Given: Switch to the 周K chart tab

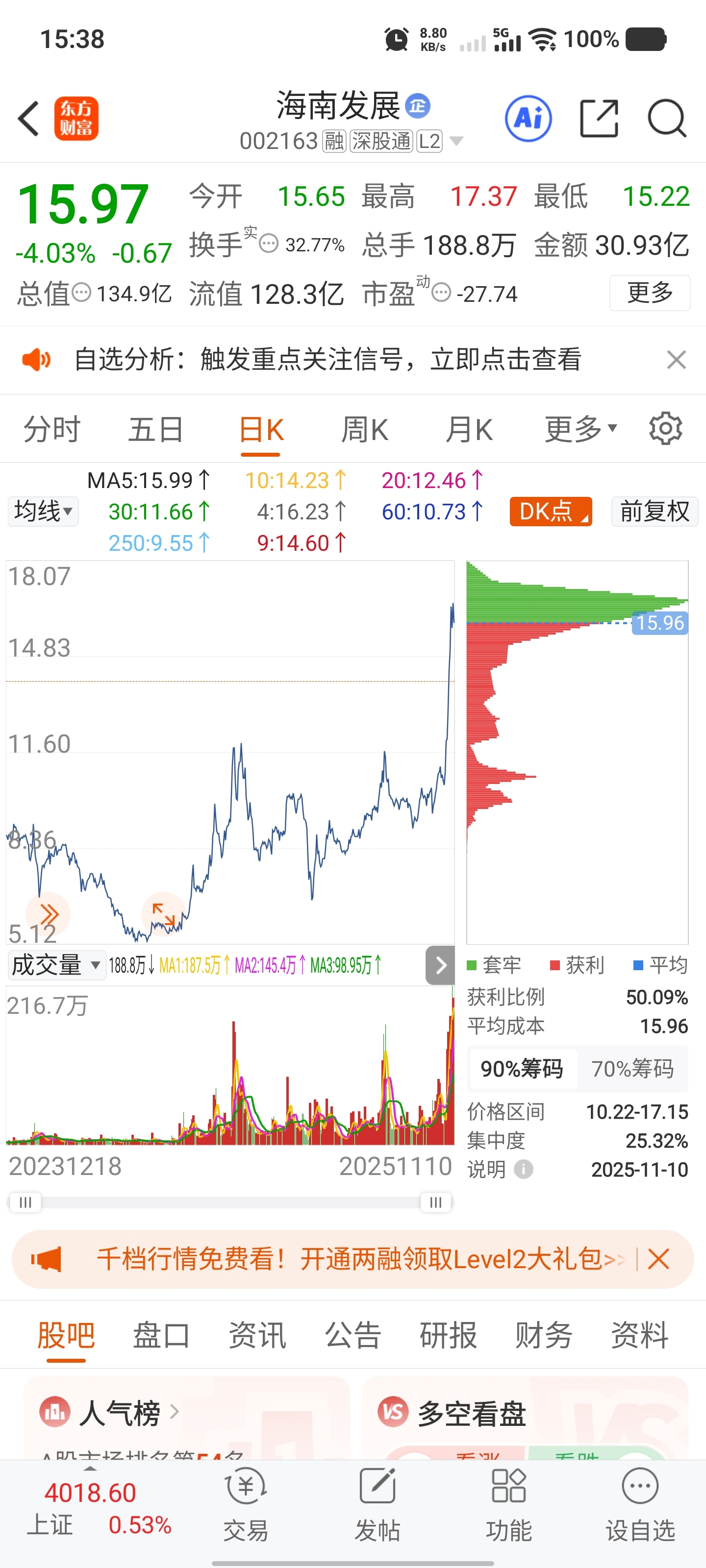Looking at the screenshot, I should tap(364, 430).
